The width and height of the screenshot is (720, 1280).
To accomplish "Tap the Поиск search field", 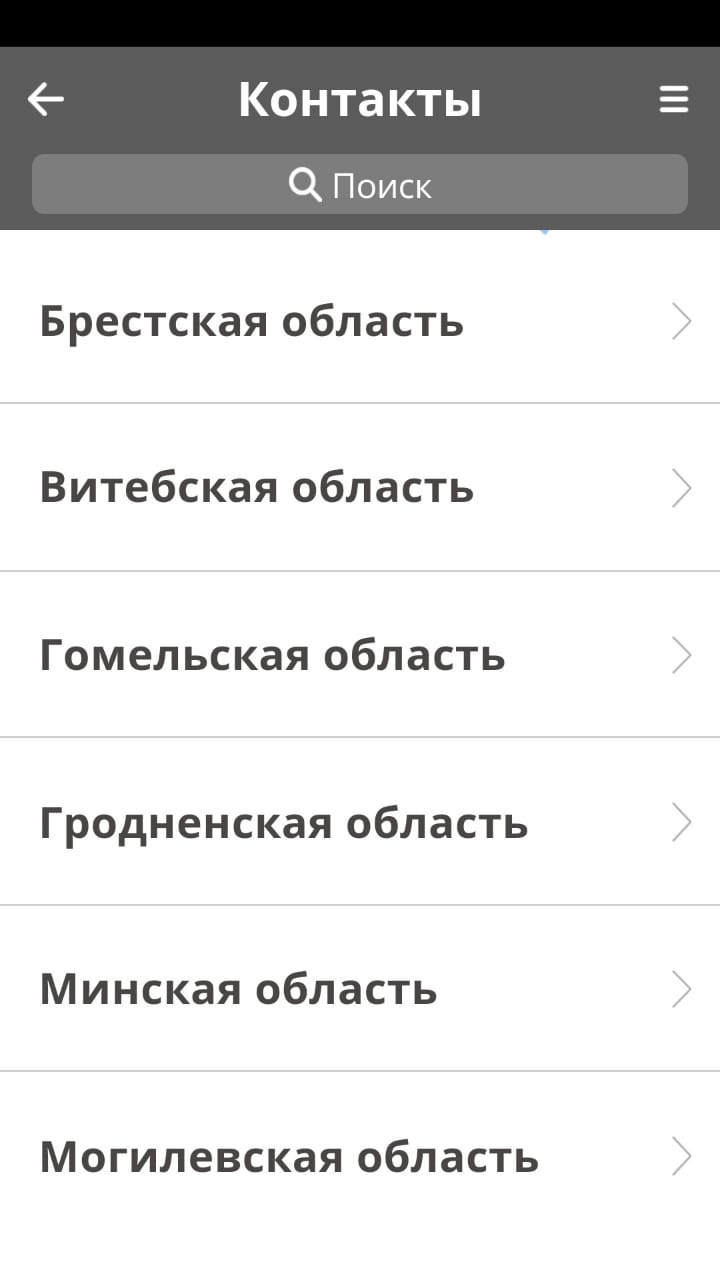I will 360,185.
